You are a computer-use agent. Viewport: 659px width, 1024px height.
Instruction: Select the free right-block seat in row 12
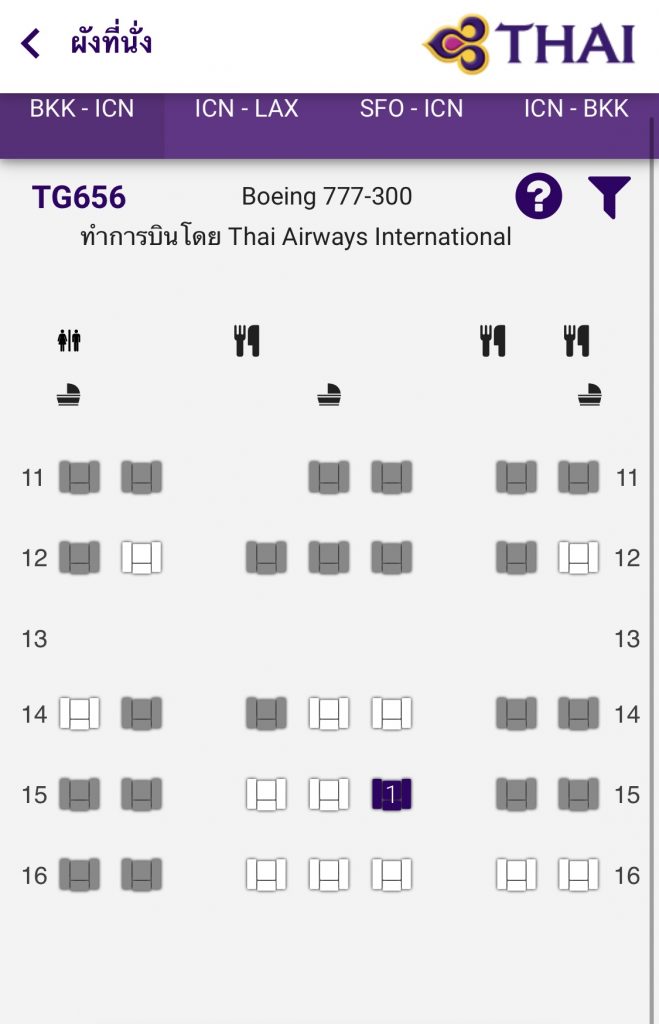click(x=578, y=557)
